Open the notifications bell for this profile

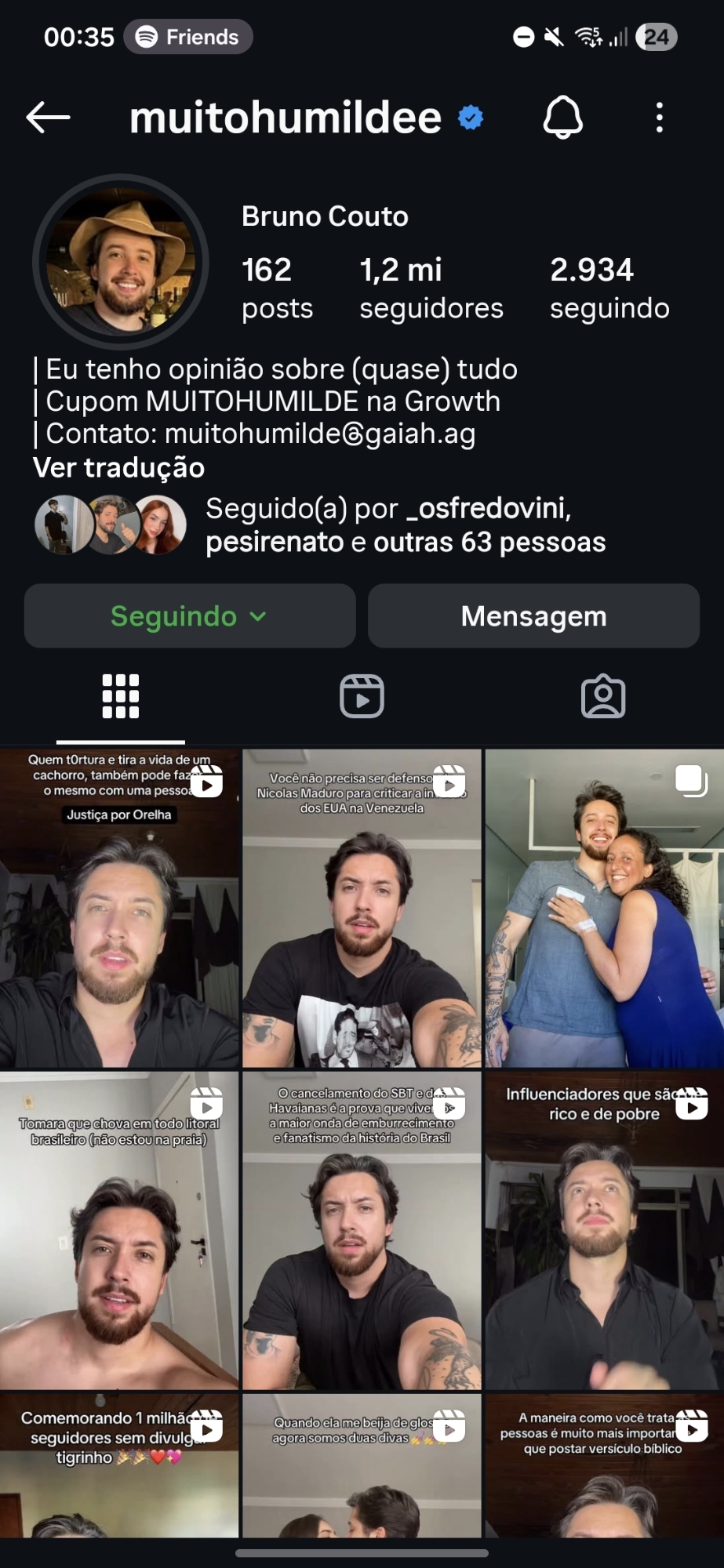click(x=562, y=118)
